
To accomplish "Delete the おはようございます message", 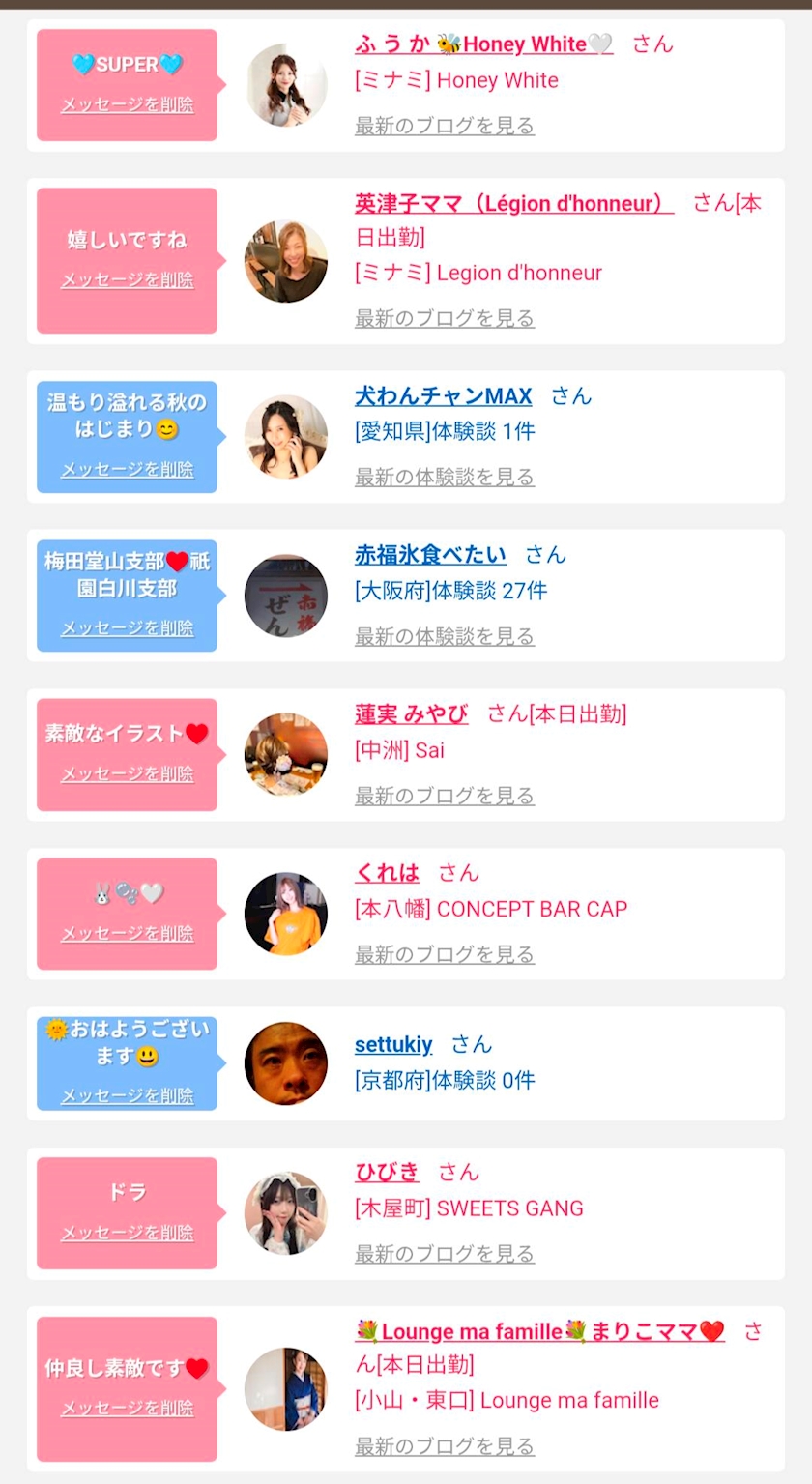I will [x=128, y=1095].
